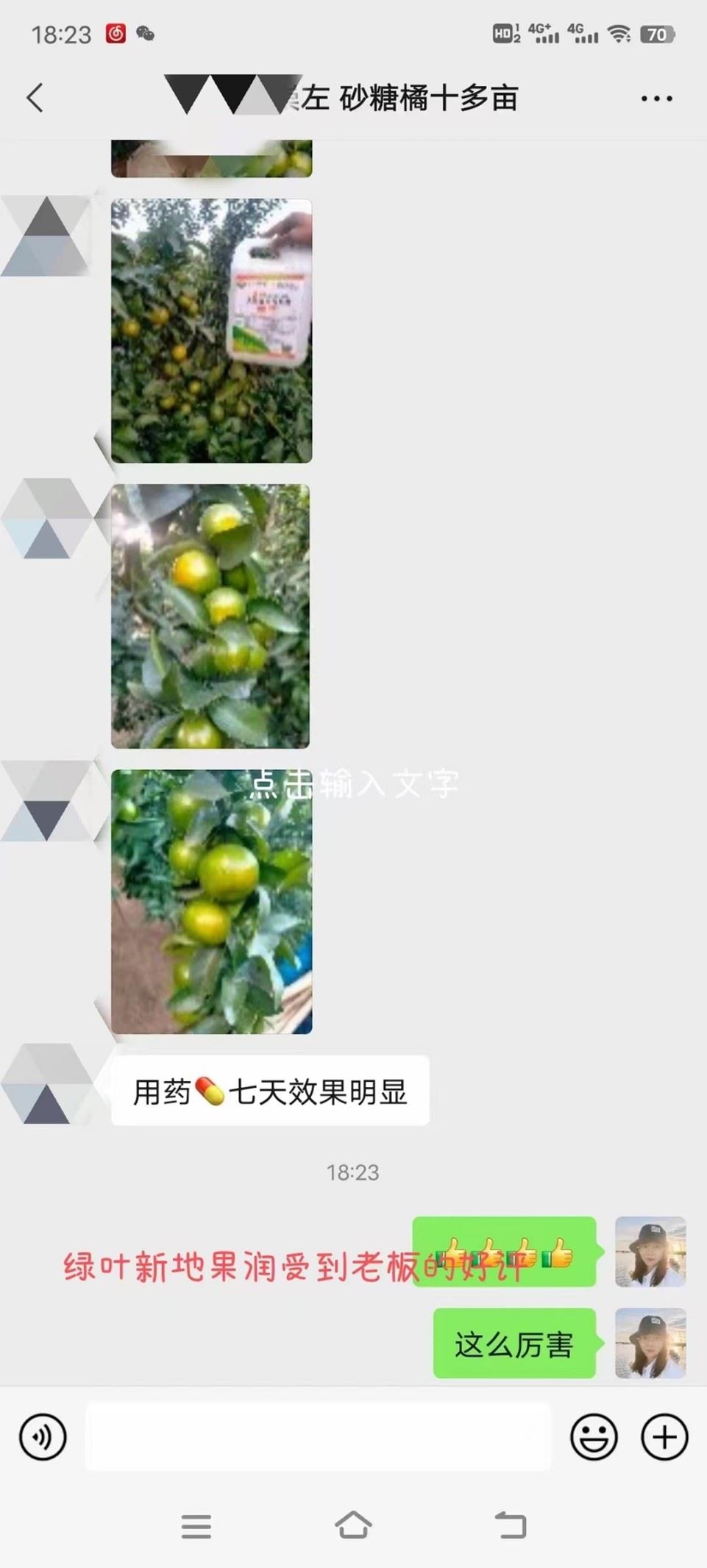
Task: Focus the message text field
Action: click(318, 1436)
